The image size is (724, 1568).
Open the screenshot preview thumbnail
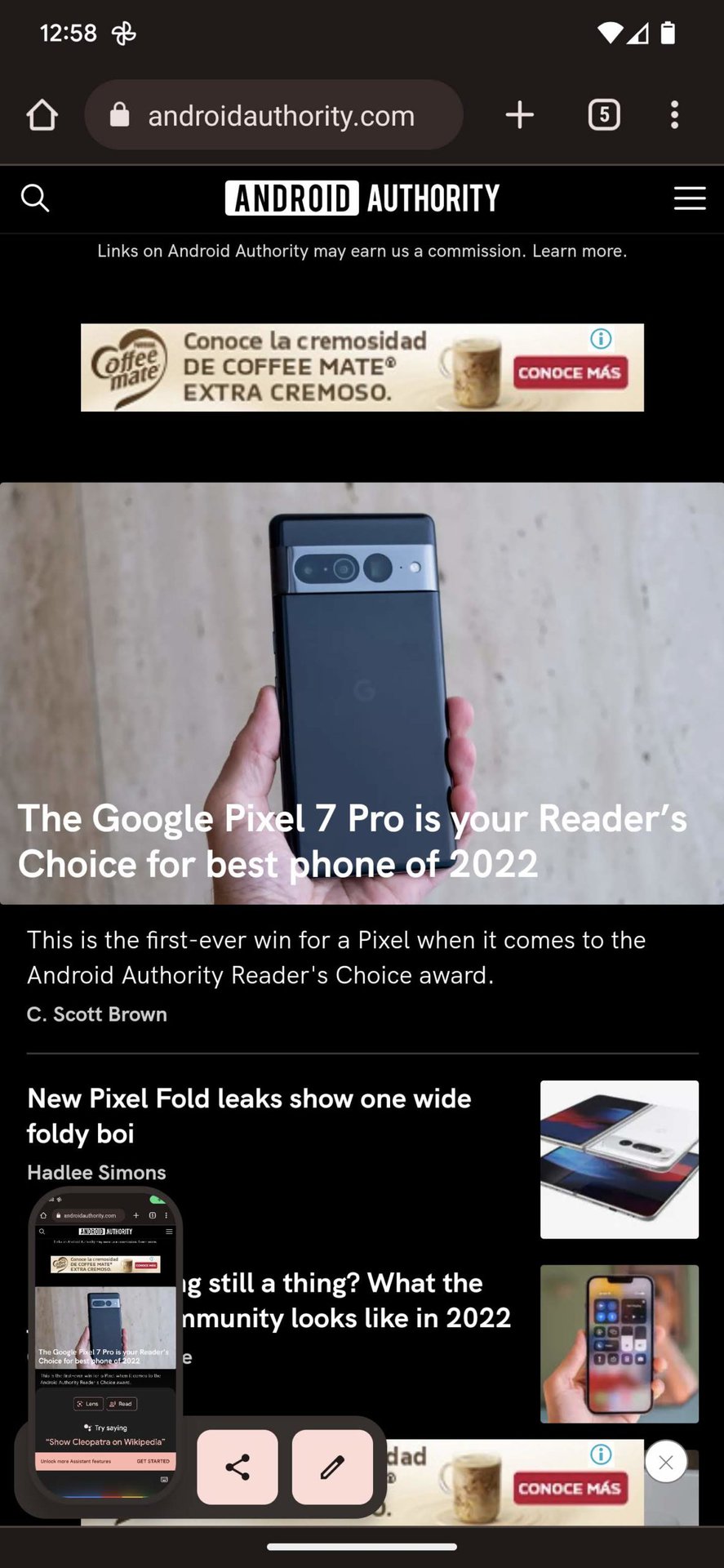tap(105, 1345)
